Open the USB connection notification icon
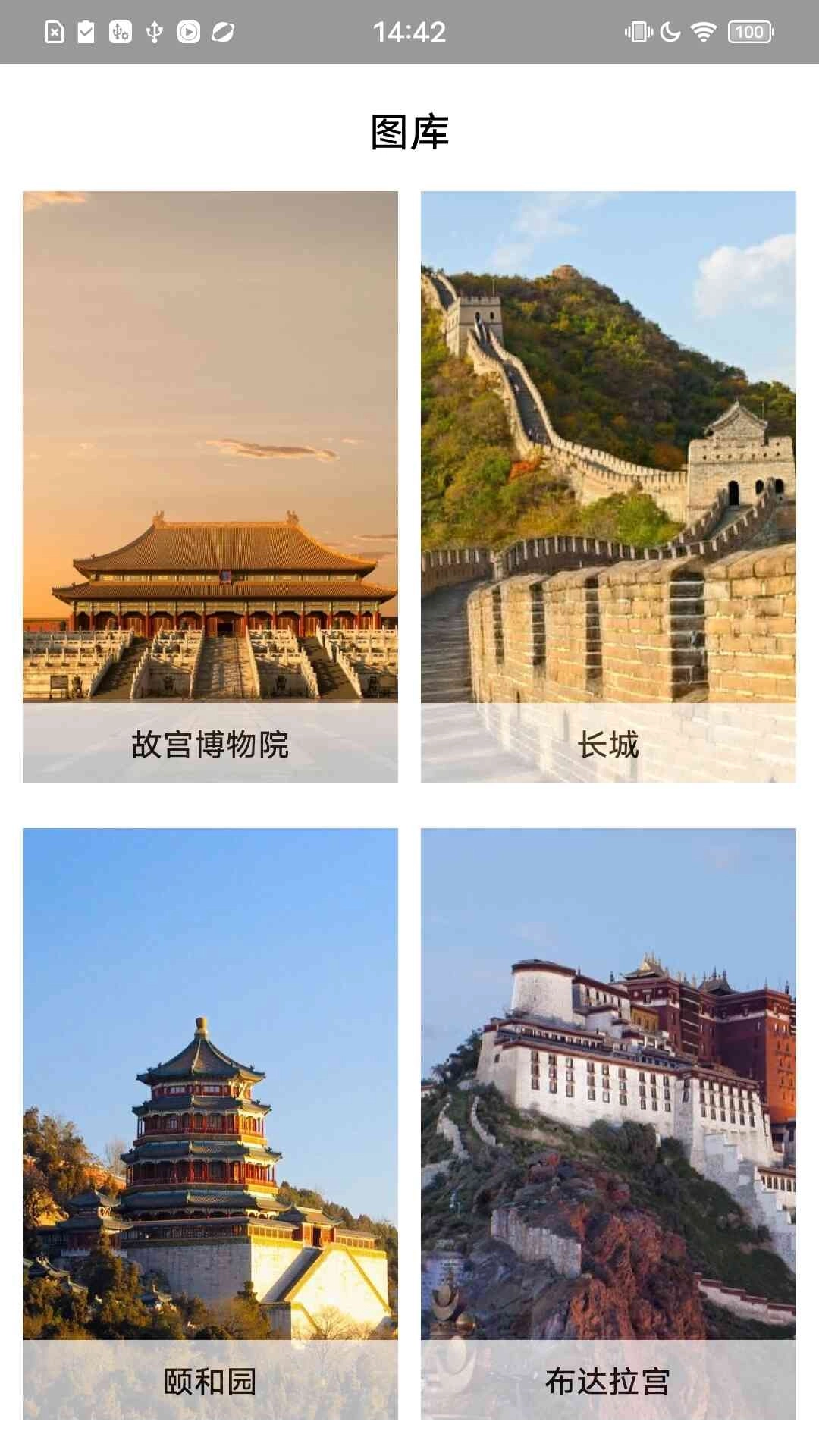The image size is (819, 1456). 153,30
